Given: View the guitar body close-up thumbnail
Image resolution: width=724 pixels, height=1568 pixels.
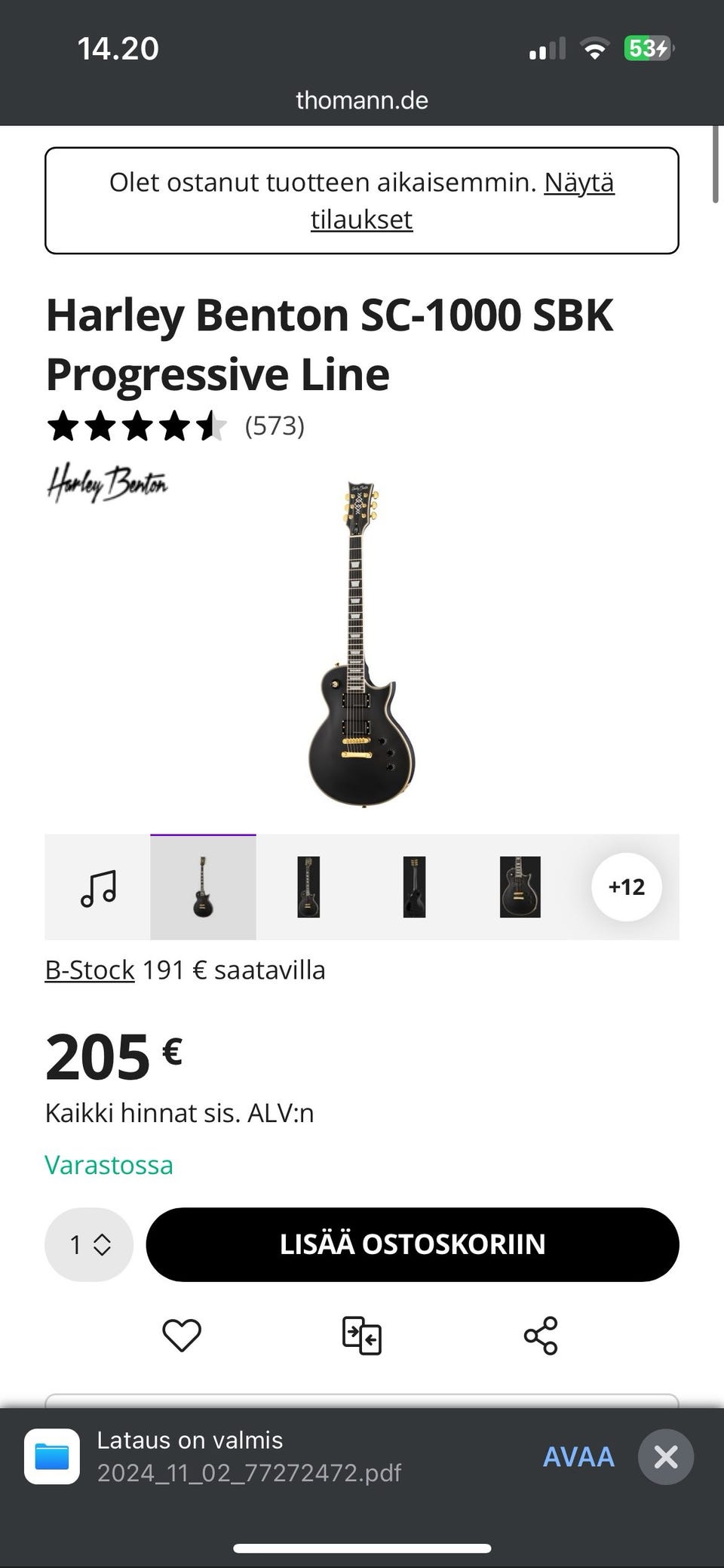Looking at the screenshot, I should pyautogui.click(x=520, y=888).
